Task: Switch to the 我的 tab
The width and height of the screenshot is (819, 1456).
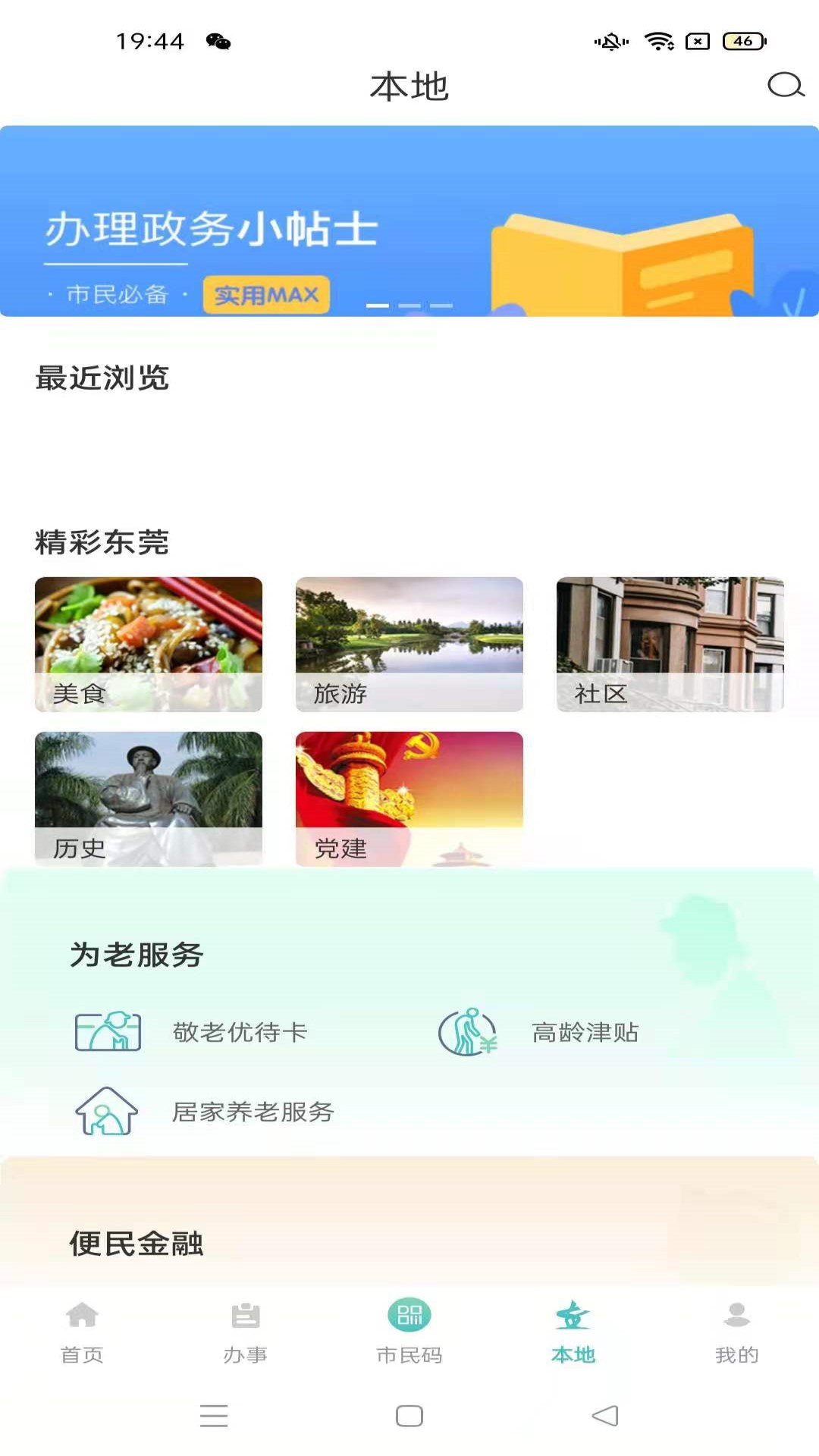Action: click(736, 1331)
